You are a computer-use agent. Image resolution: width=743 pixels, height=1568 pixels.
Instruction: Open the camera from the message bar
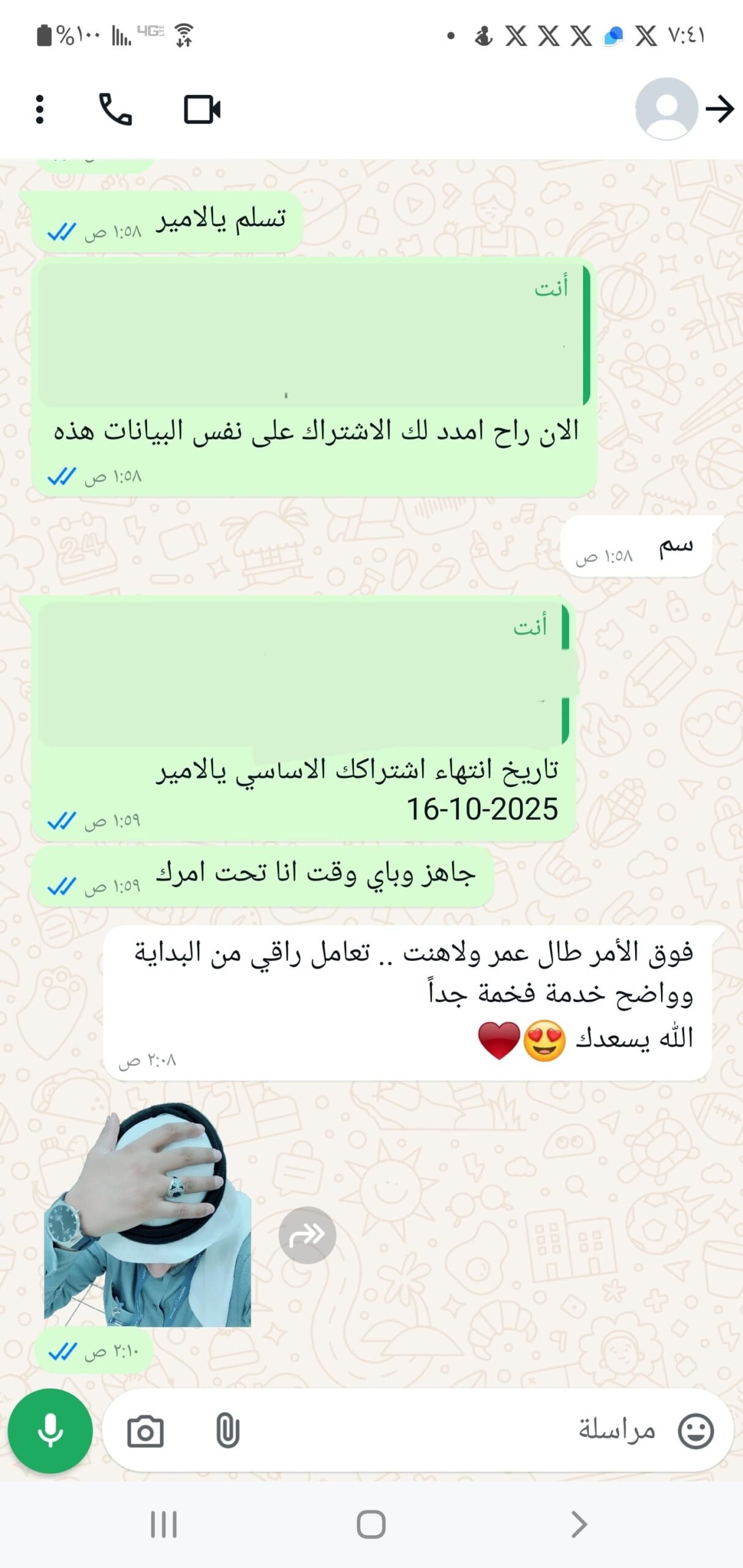pos(145,1431)
